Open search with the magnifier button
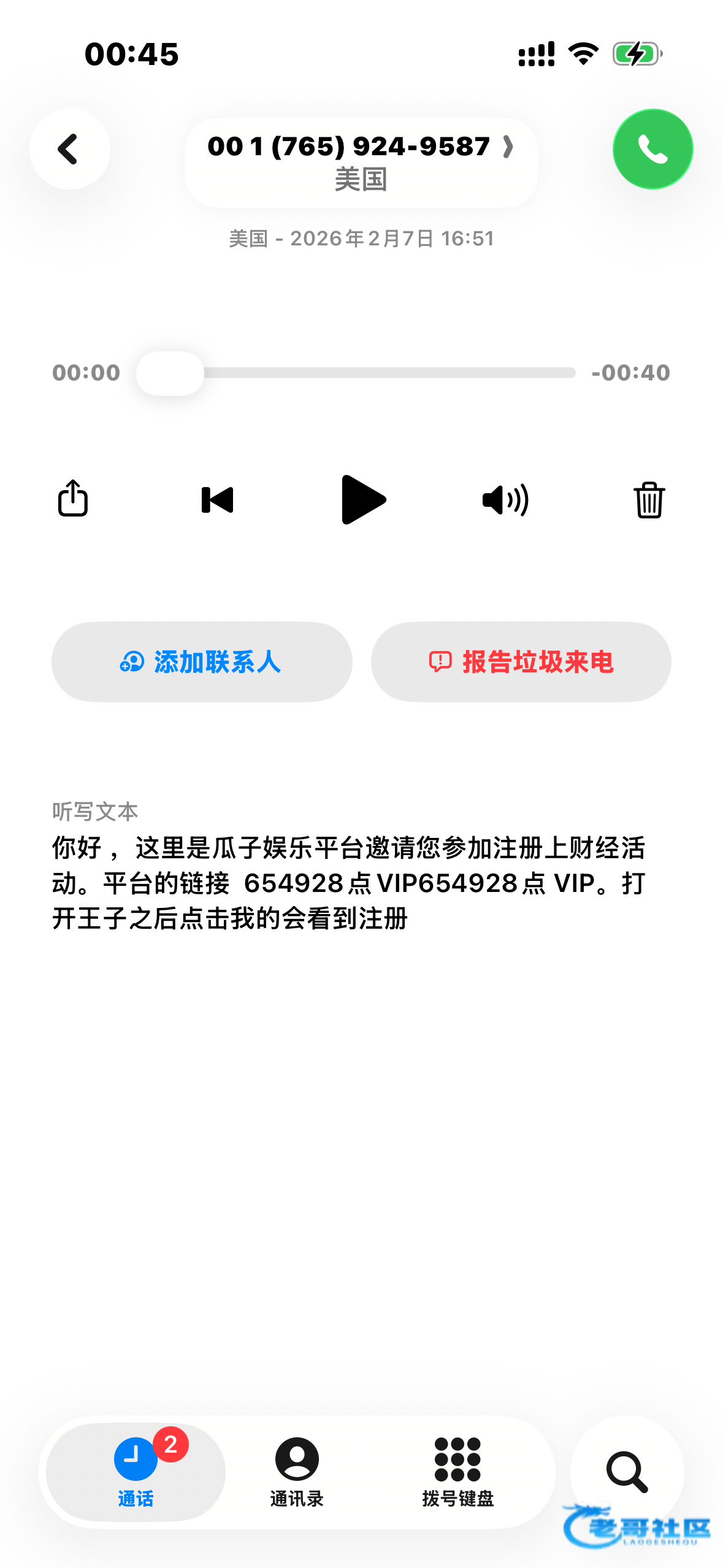 pos(627,1472)
